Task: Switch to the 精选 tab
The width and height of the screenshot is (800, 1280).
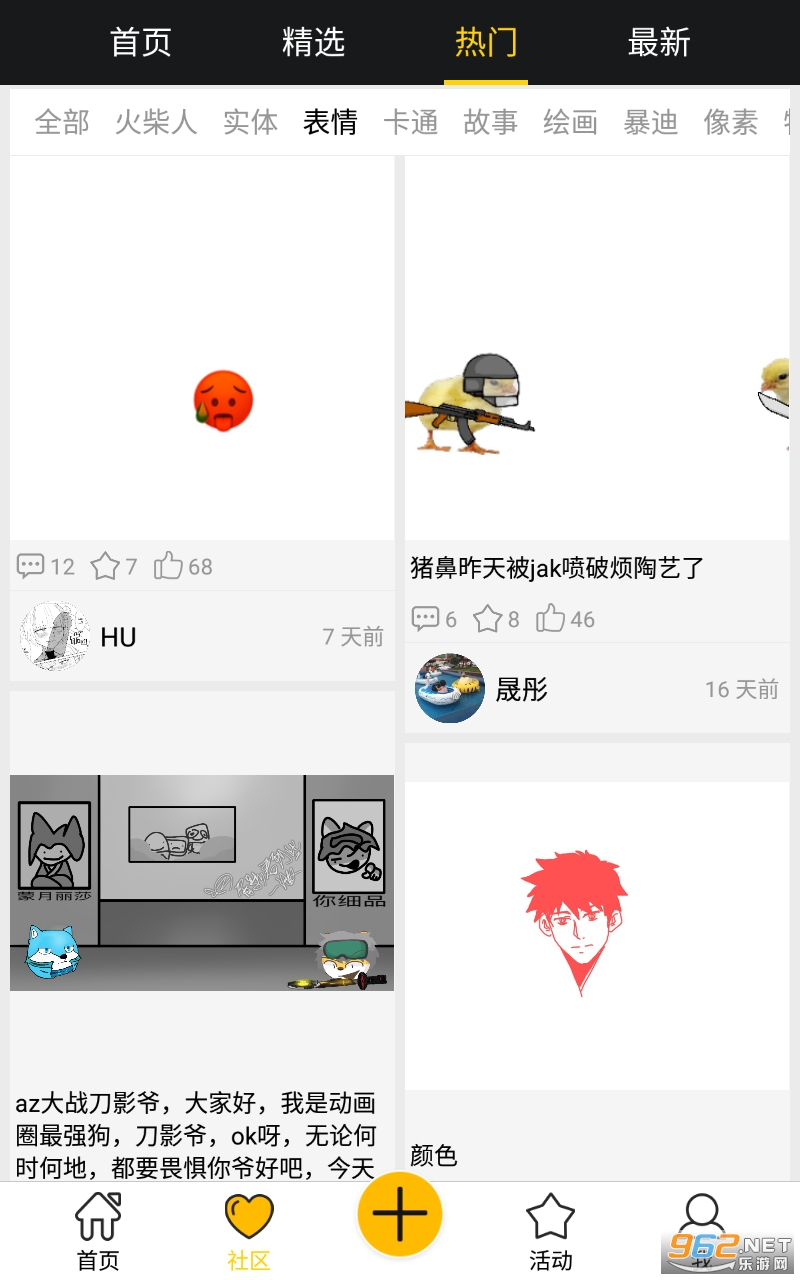Action: click(313, 42)
